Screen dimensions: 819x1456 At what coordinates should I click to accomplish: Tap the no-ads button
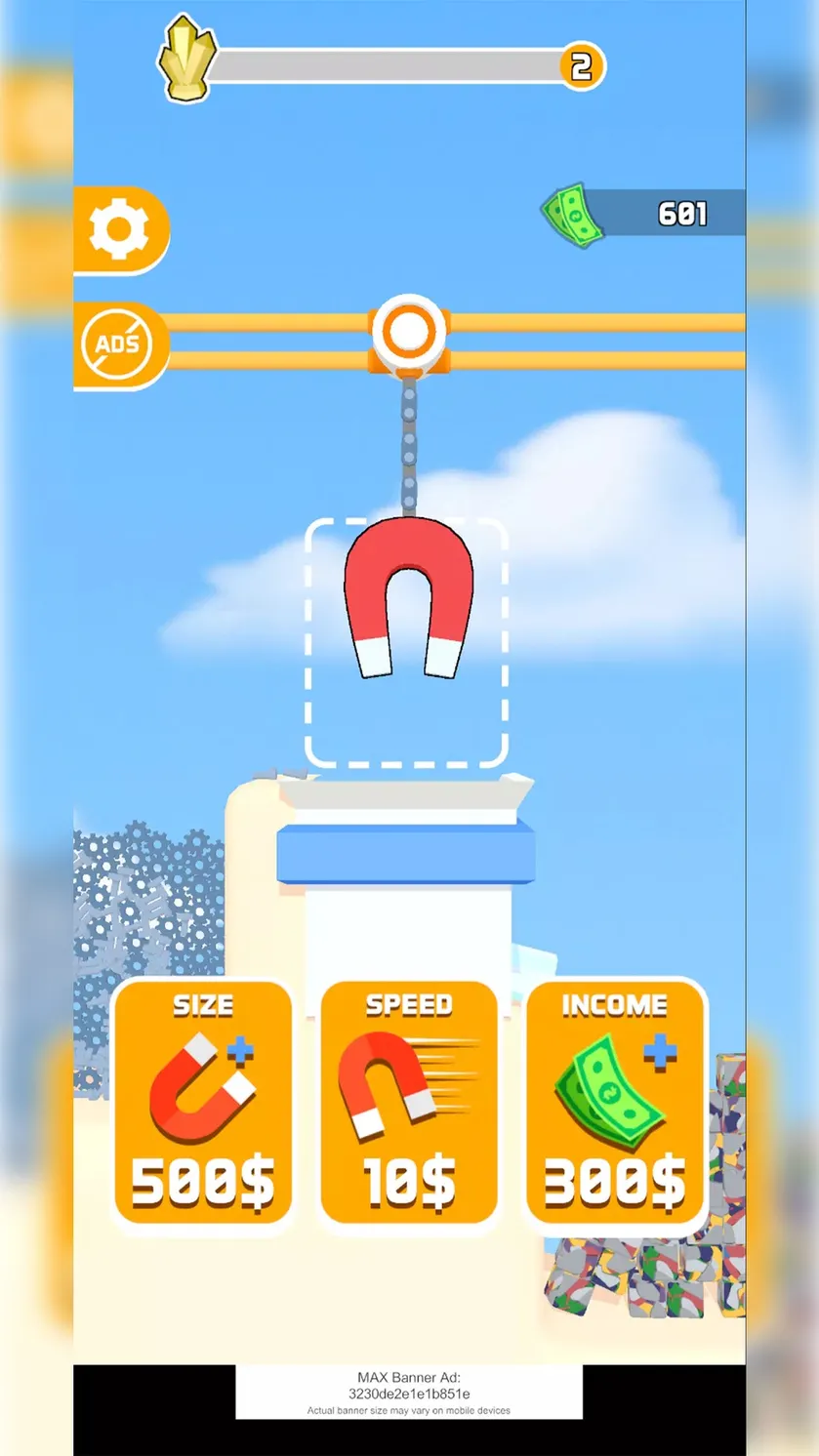[x=119, y=344]
